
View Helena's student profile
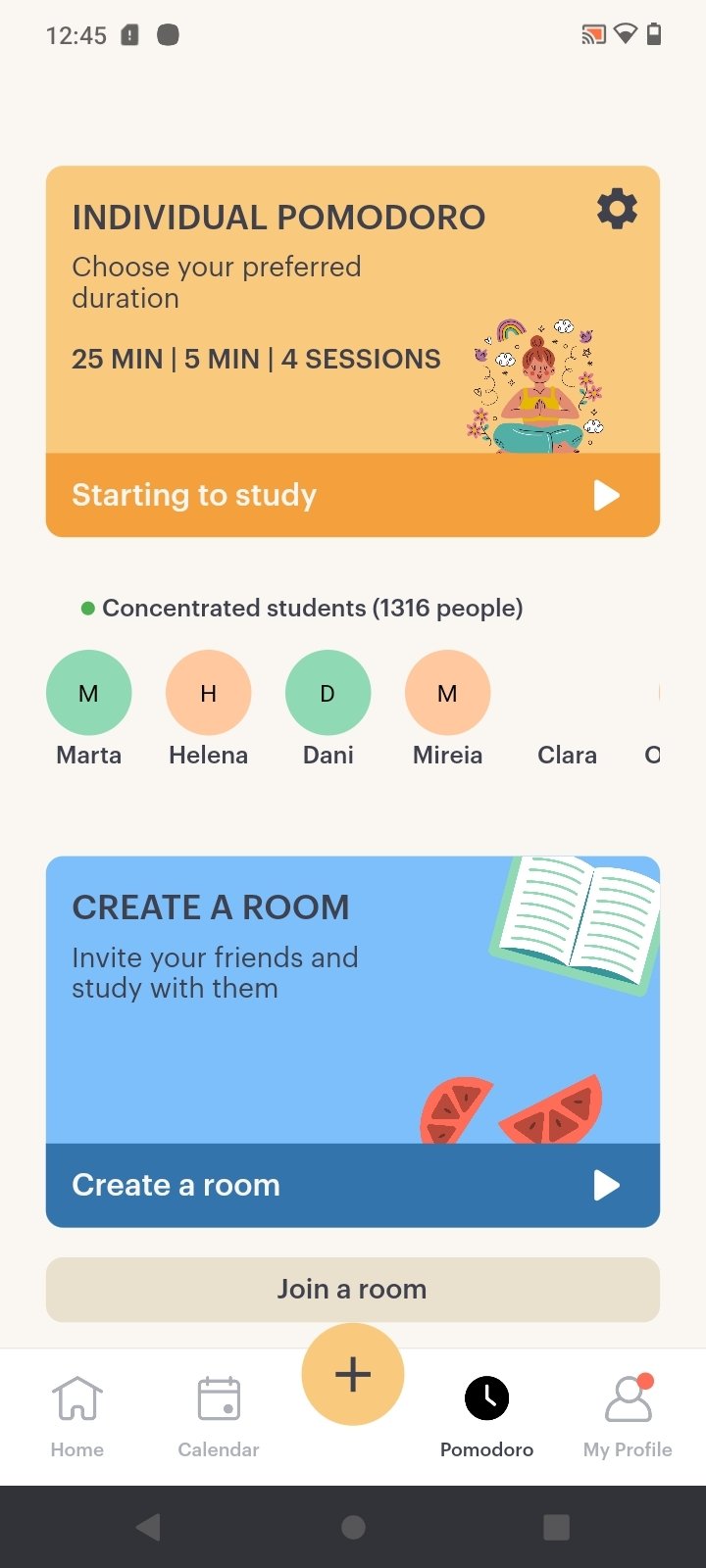(x=208, y=693)
